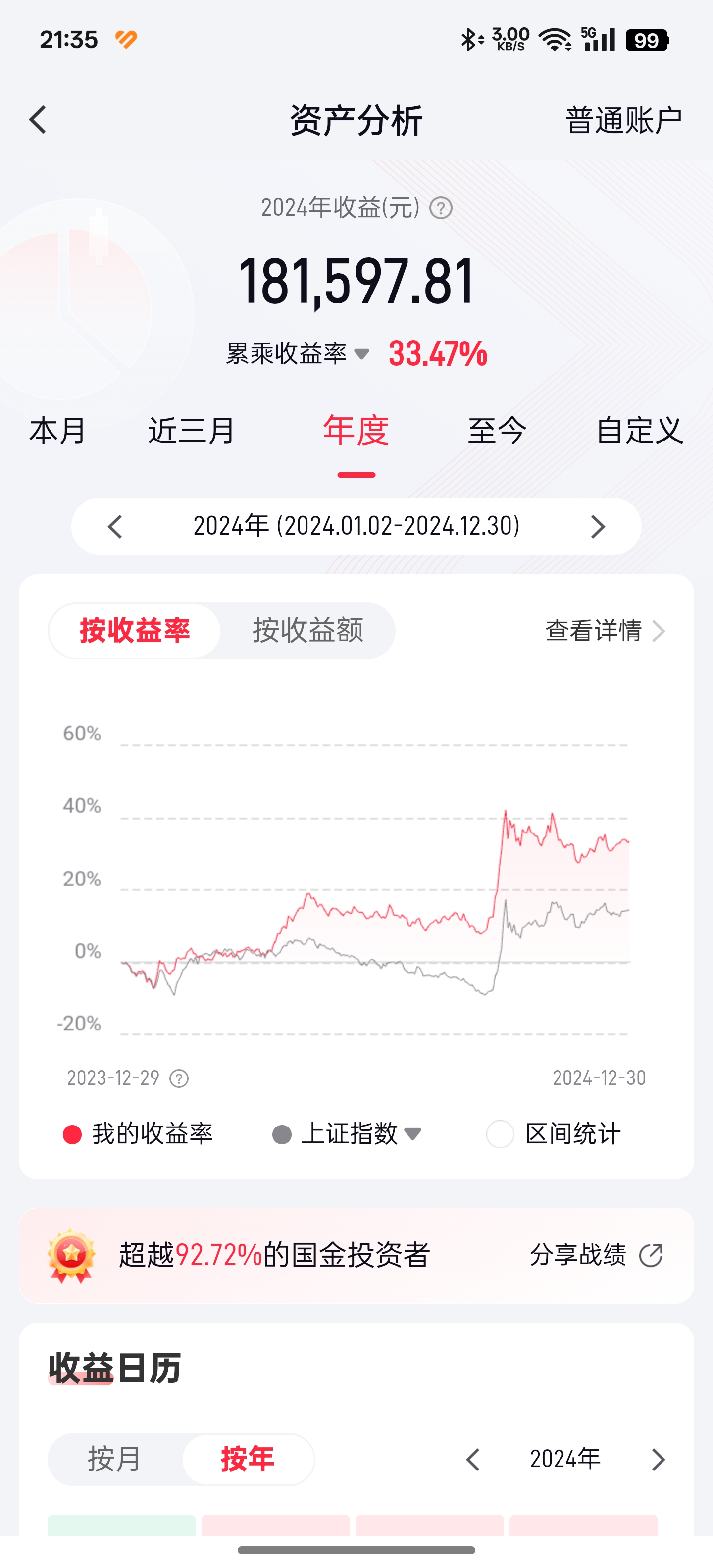Switch 收益日历 to 按月

point(114,1460)
